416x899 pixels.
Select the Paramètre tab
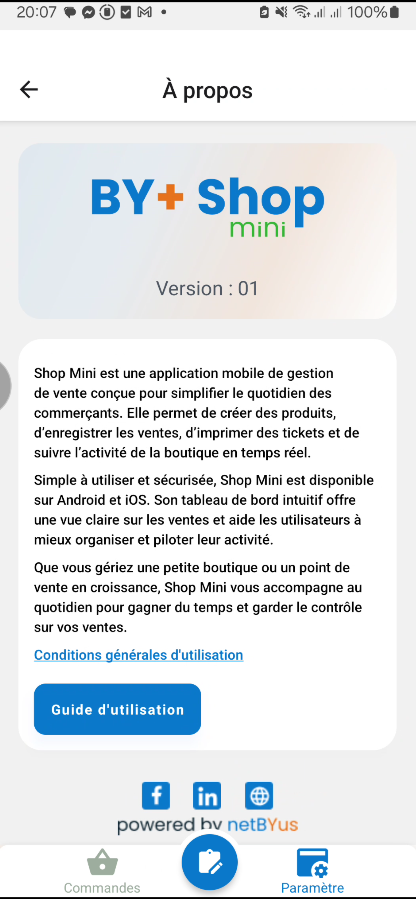(x=312, y=871)
